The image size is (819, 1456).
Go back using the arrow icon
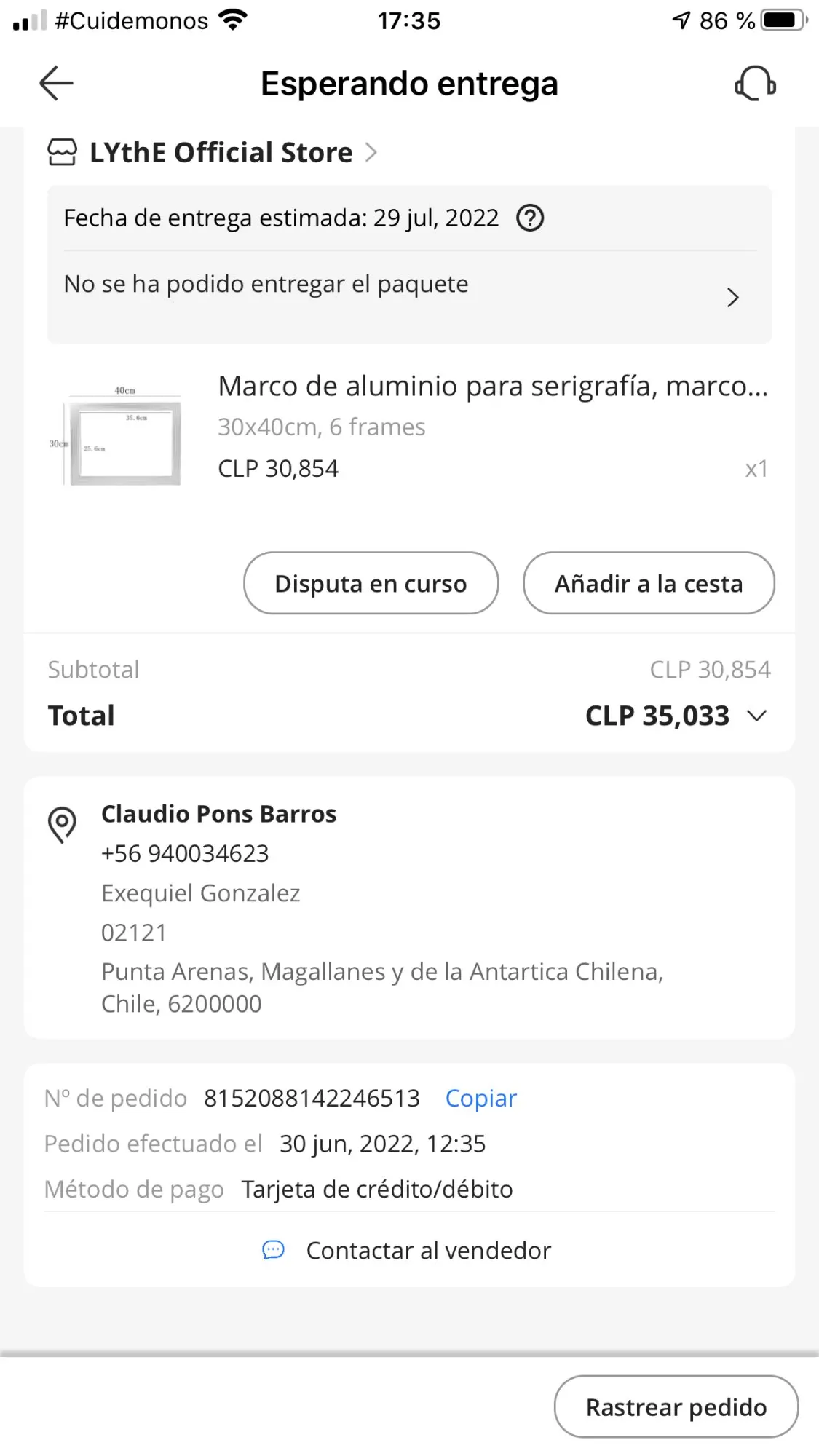56,83
